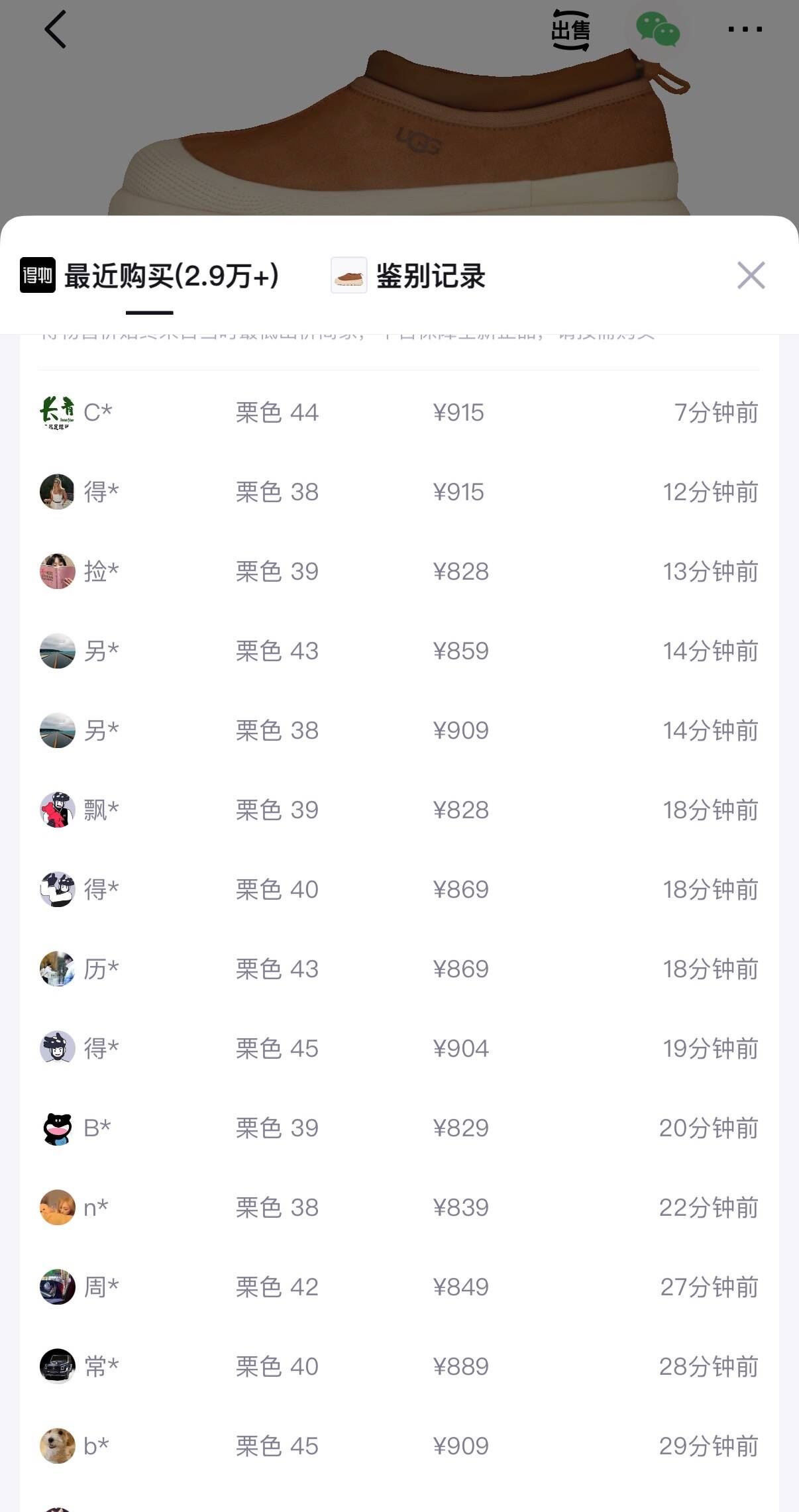Select the 最近购买 tab

coord(150,276)
